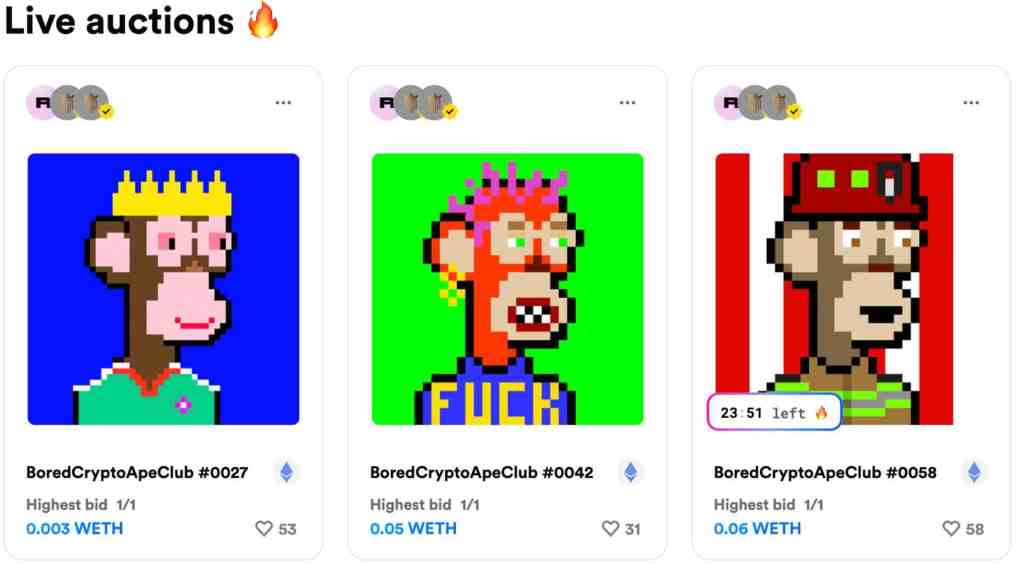
Task: Open BoredCryptoApeClub #0027 title link
Action: (x=137, y=472)
